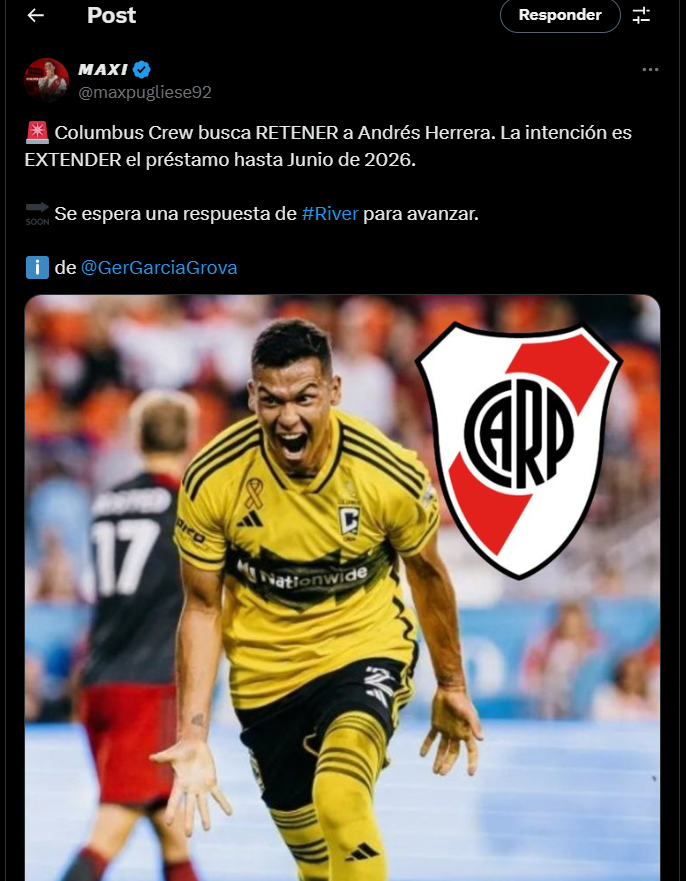Open the @maxpugliese92 handle

[x=144, y=92]
